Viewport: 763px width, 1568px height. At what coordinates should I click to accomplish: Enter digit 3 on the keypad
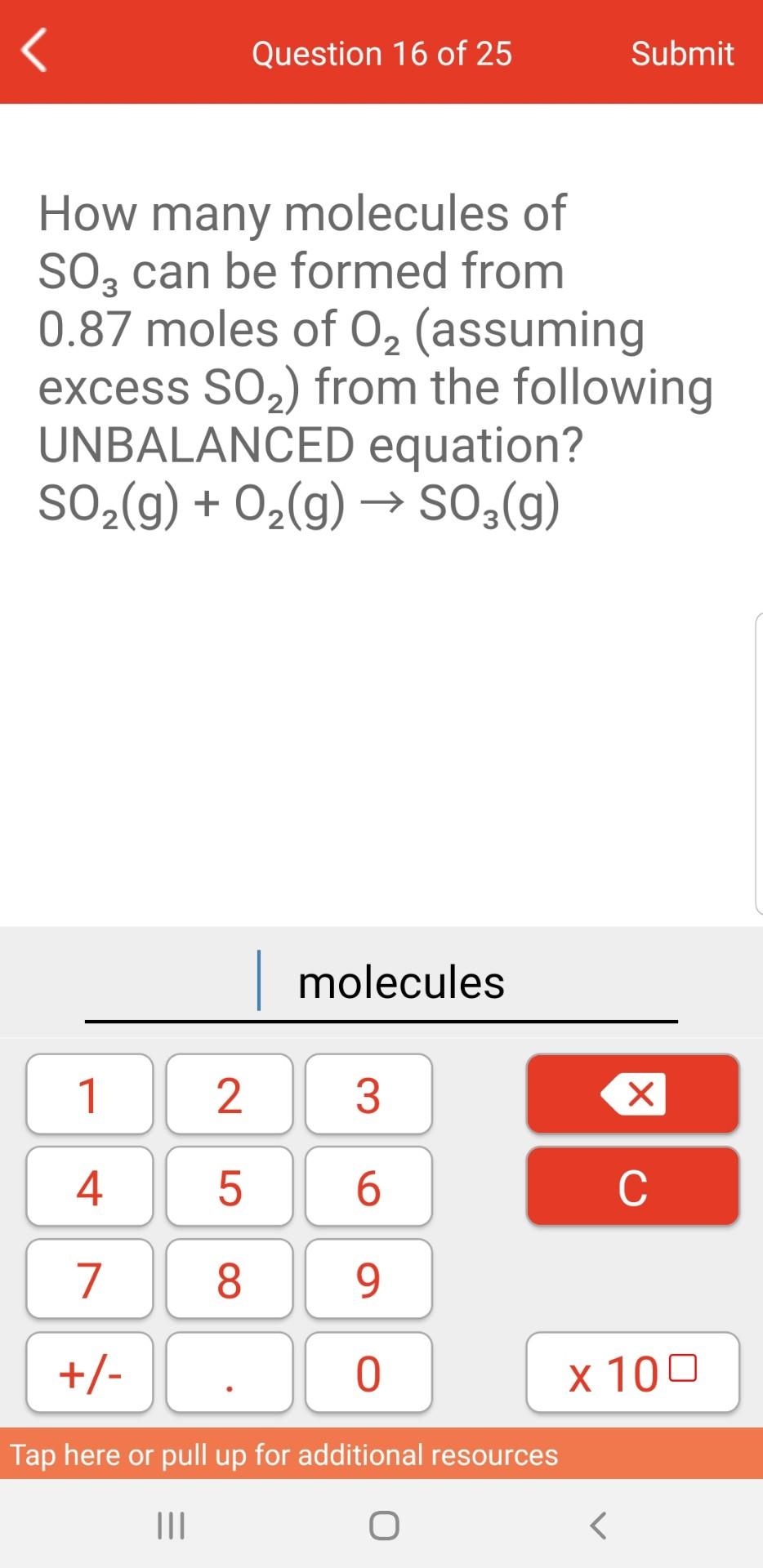coord(368,1094)
